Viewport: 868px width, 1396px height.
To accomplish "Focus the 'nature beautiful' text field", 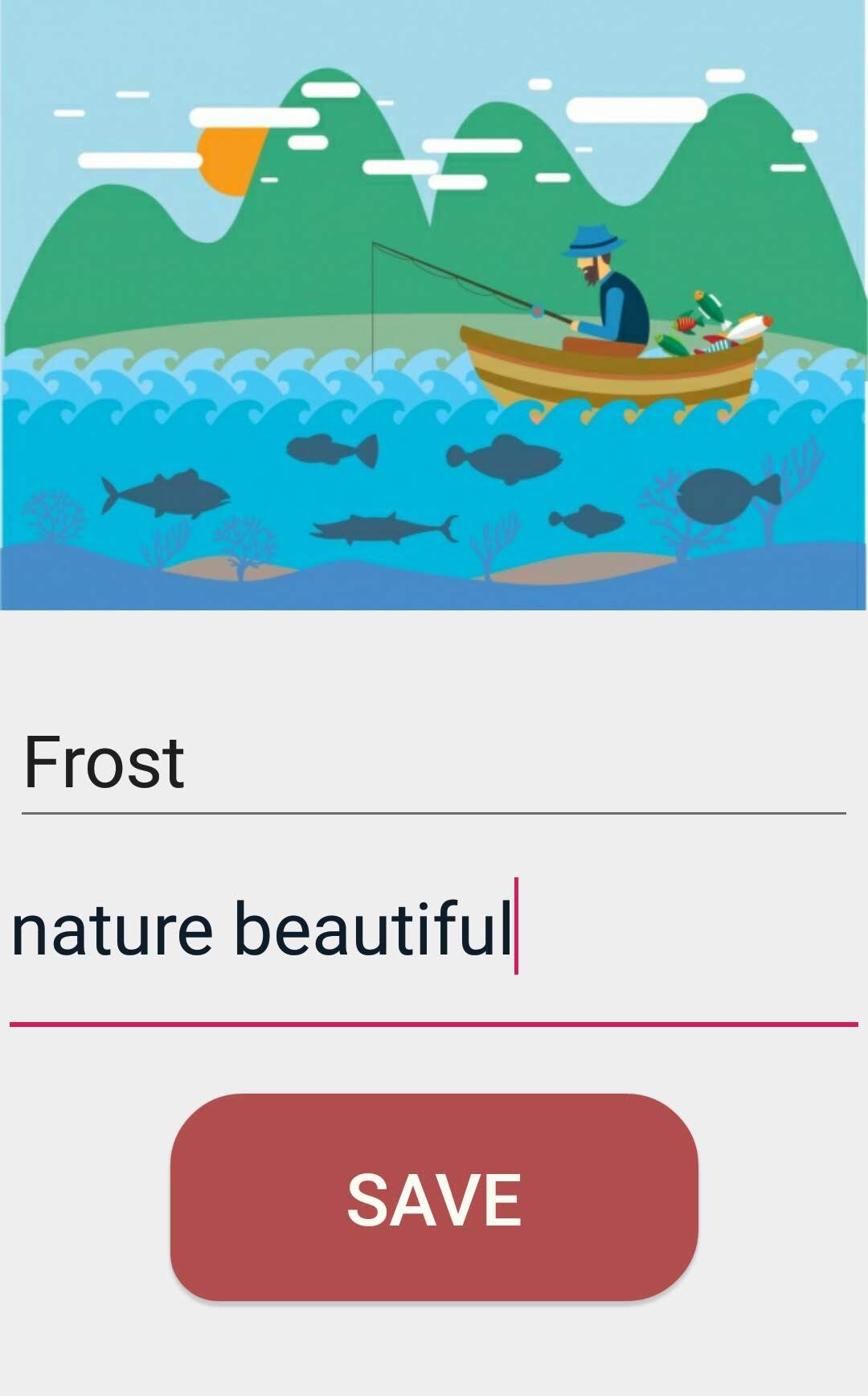I will (434, 930).
